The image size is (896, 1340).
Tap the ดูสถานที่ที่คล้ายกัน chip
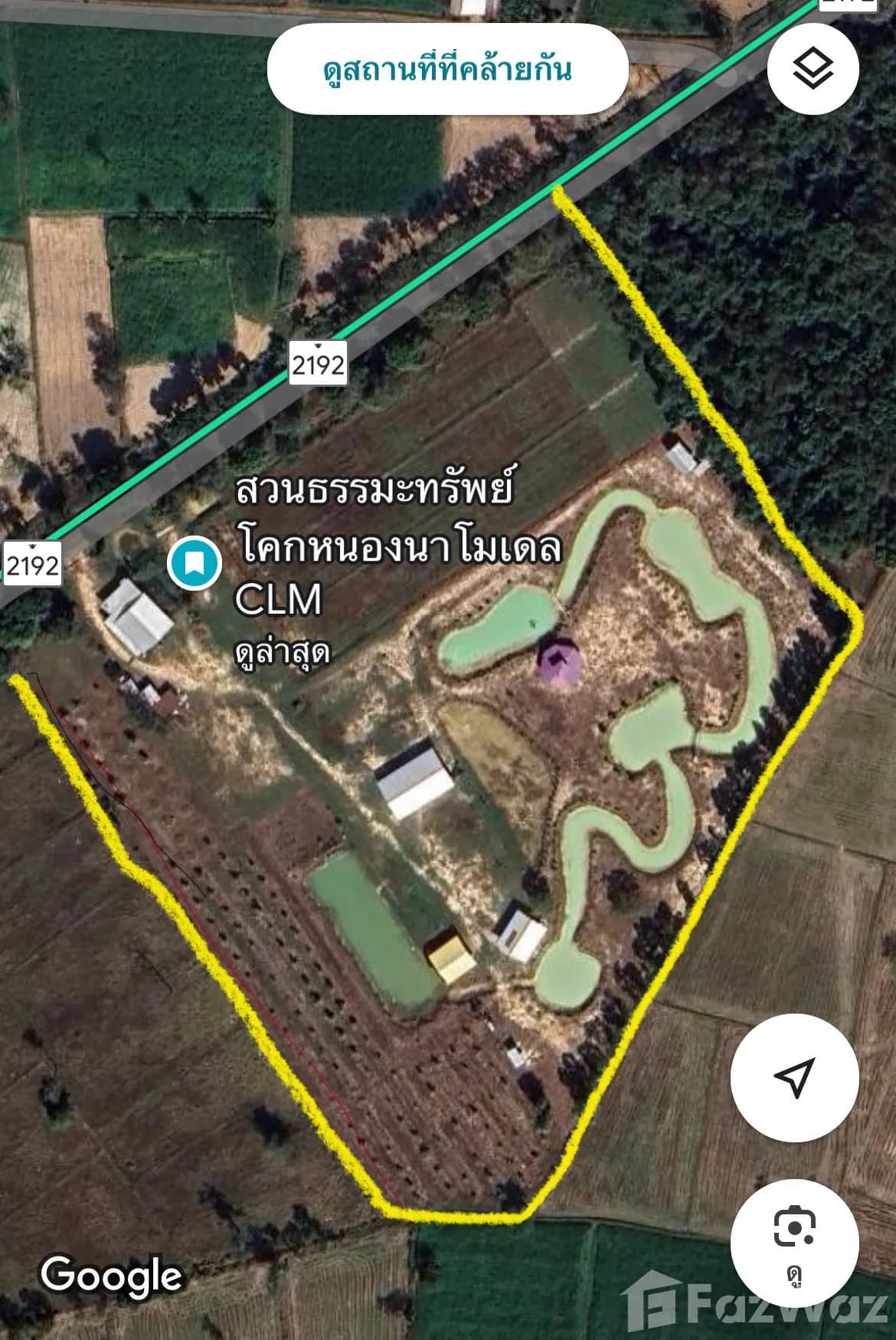(447, 70)
